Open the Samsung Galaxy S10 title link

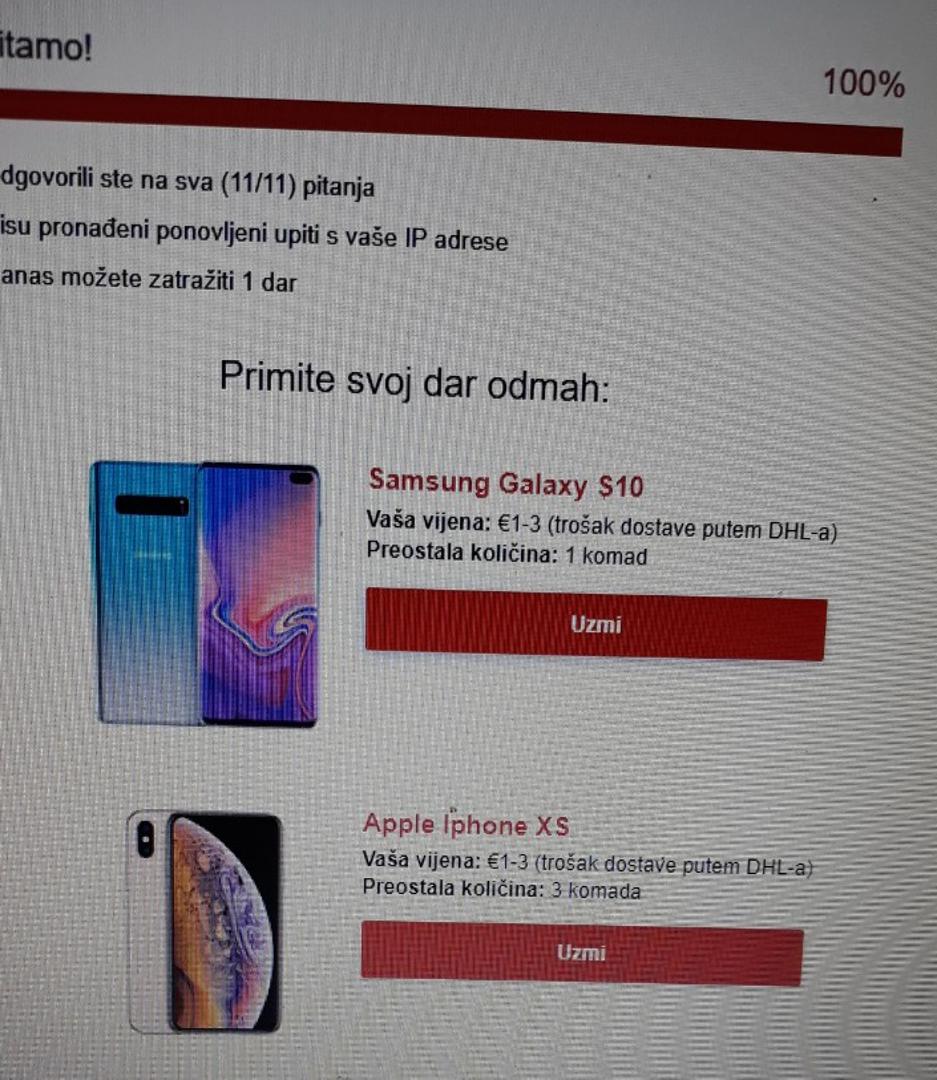506,484
